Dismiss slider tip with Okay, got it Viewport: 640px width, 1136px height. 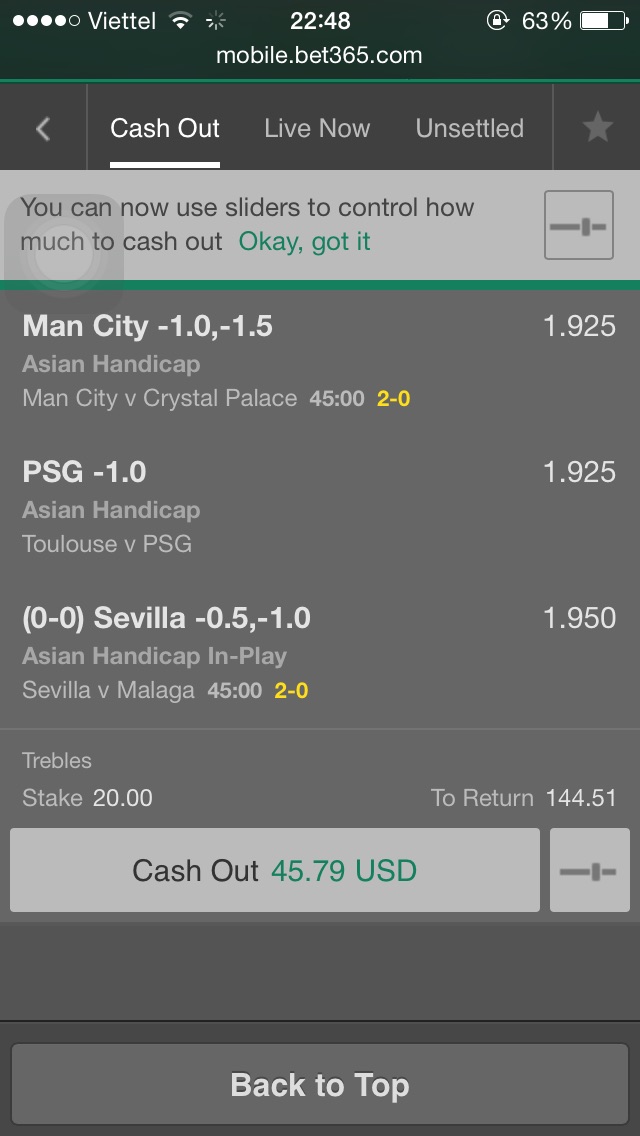point(304,241)
